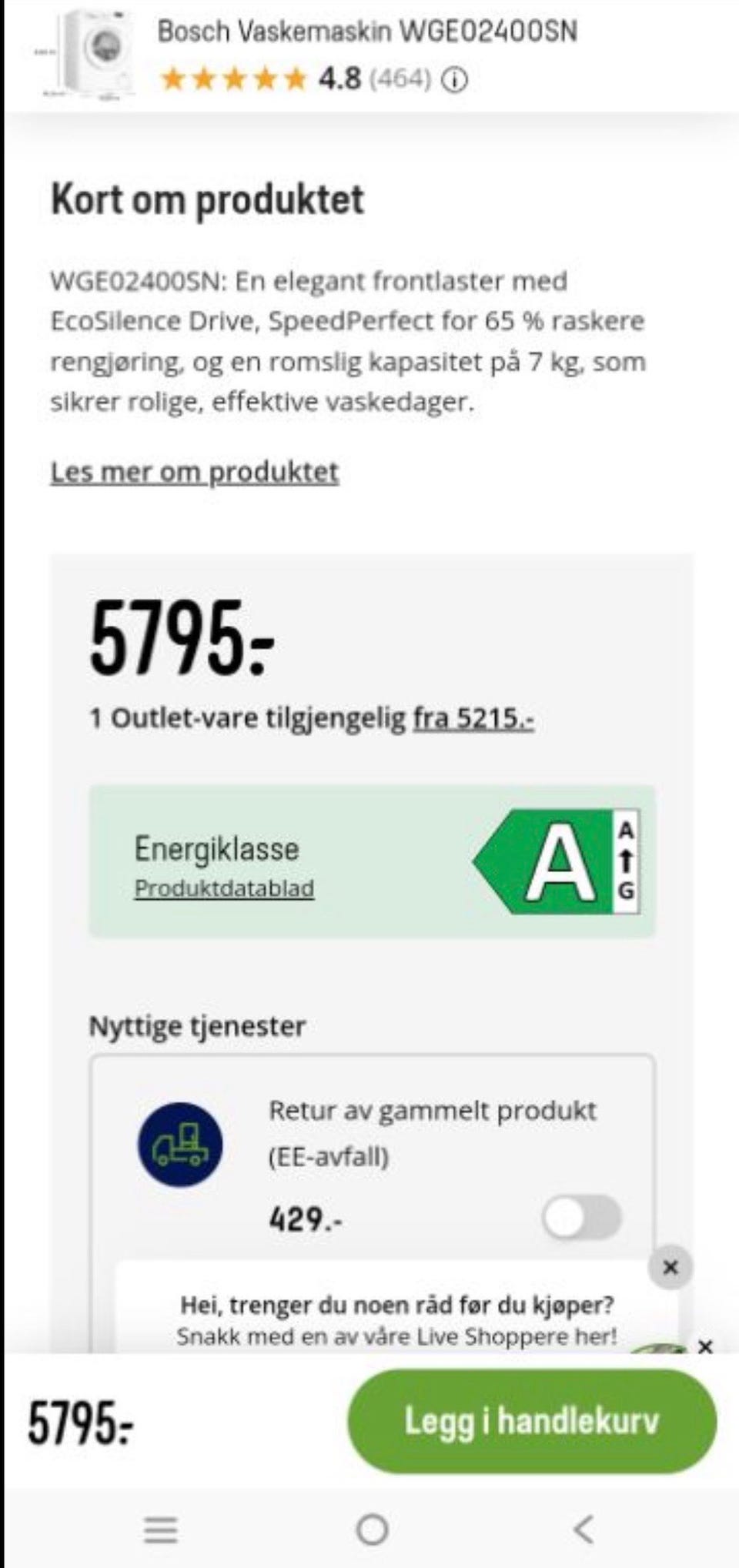View the A-to-G energy class scale
Image resolution: width=739 pixels, height=1568 pixels.
(627, 862)
